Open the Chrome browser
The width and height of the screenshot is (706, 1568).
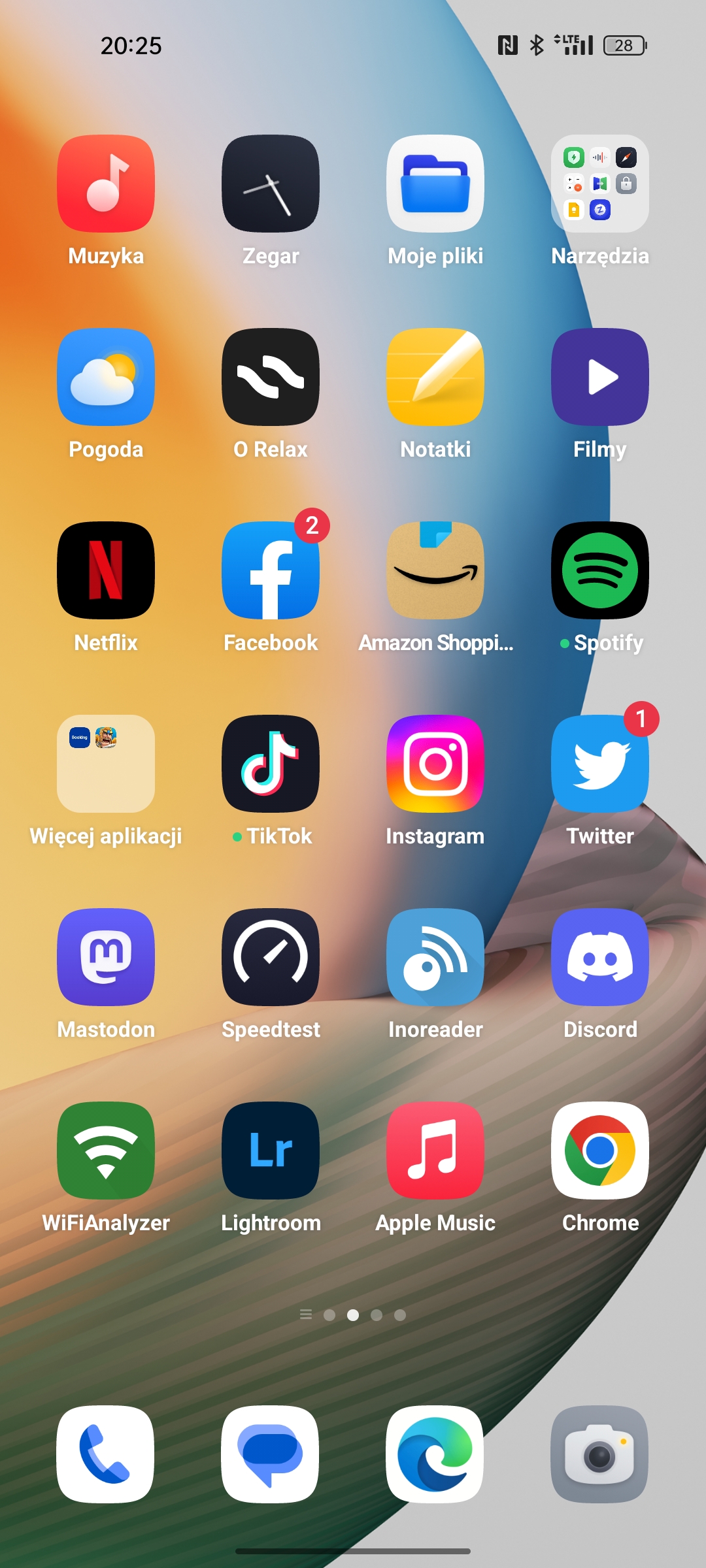(599, 1151)
